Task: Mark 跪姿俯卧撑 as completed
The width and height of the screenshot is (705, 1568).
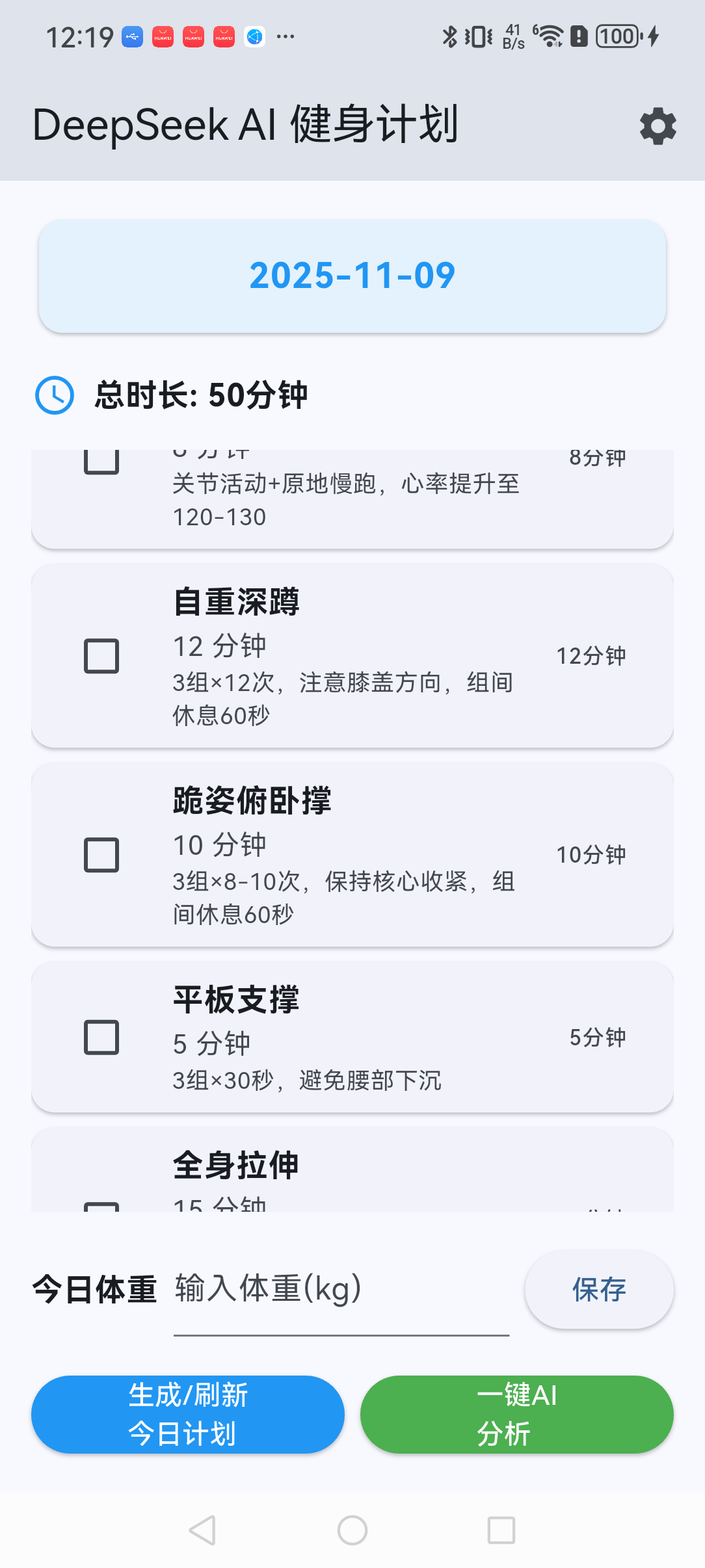Action: 101,855
